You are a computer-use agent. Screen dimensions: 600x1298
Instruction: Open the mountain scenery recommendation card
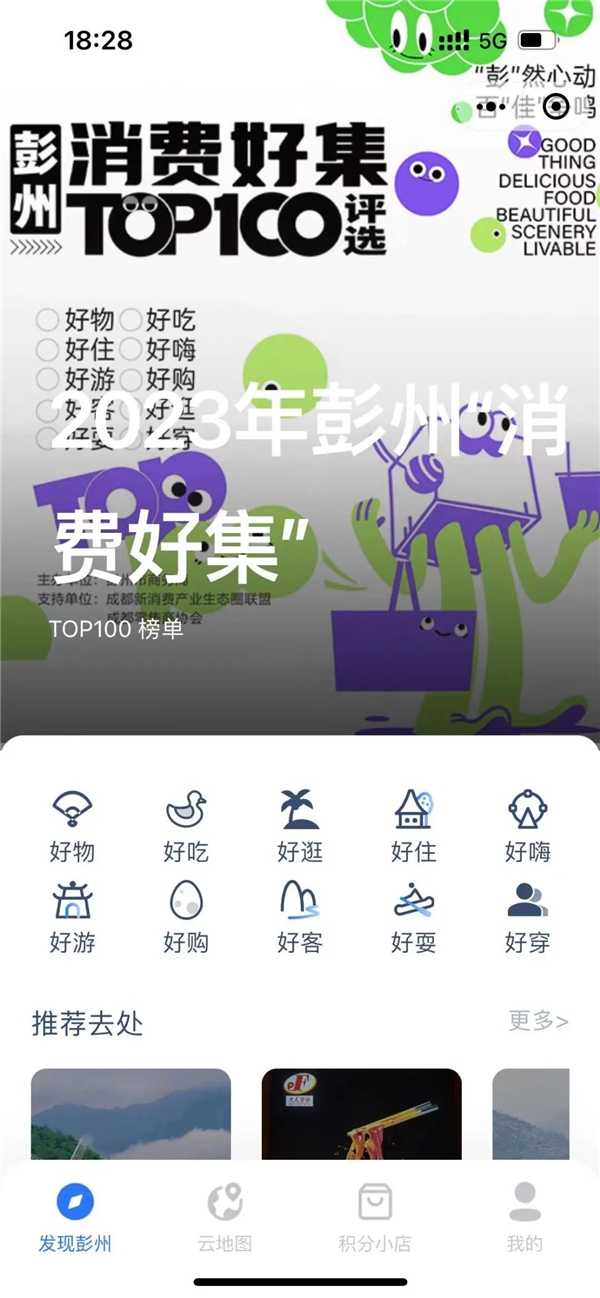(x=131, y=1113)
